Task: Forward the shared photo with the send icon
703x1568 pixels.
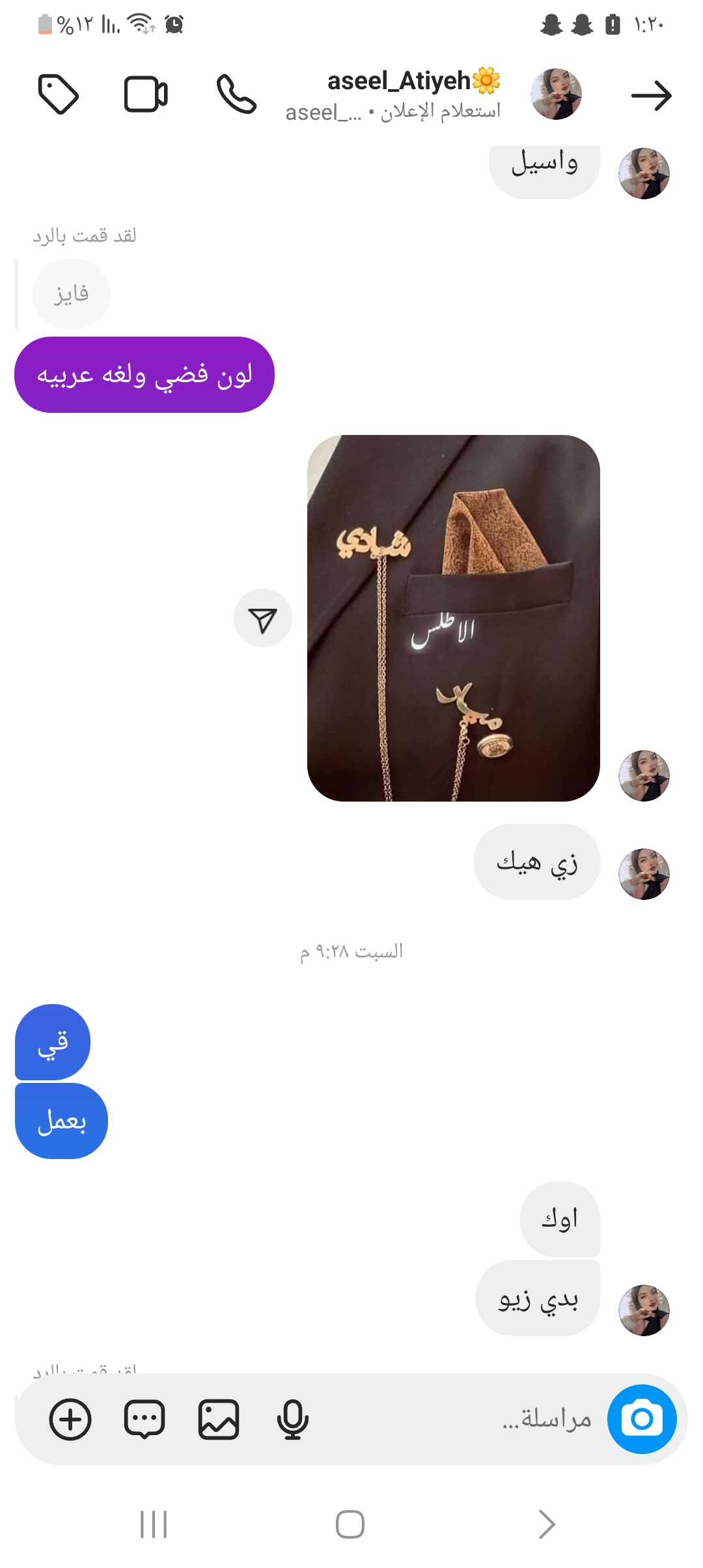Action: [262, 618]
